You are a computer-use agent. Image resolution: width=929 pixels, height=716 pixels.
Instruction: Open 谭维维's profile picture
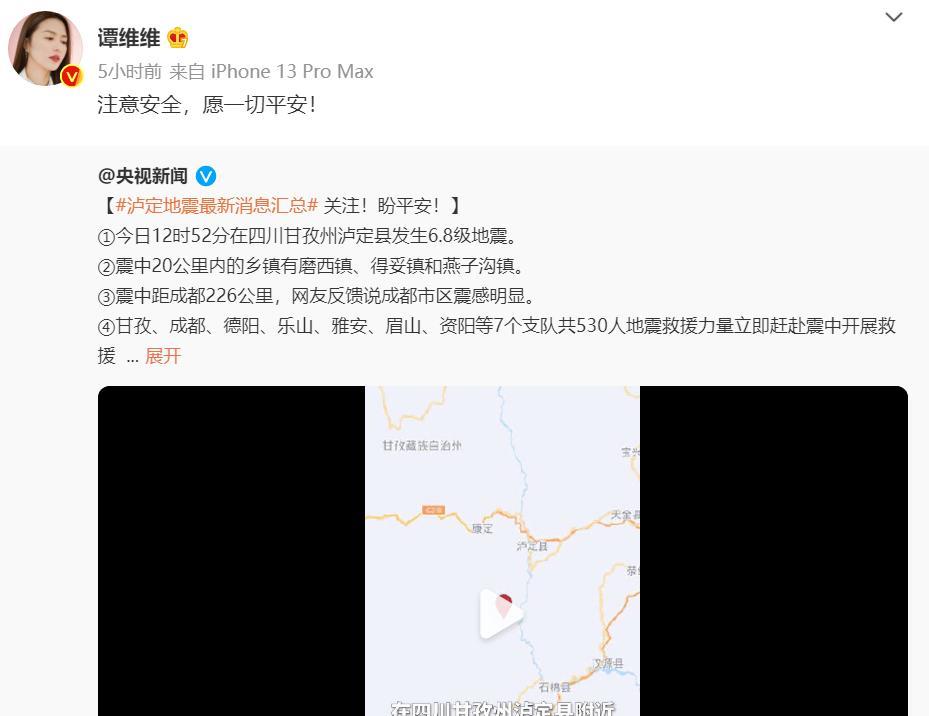[x=45, y=49]
